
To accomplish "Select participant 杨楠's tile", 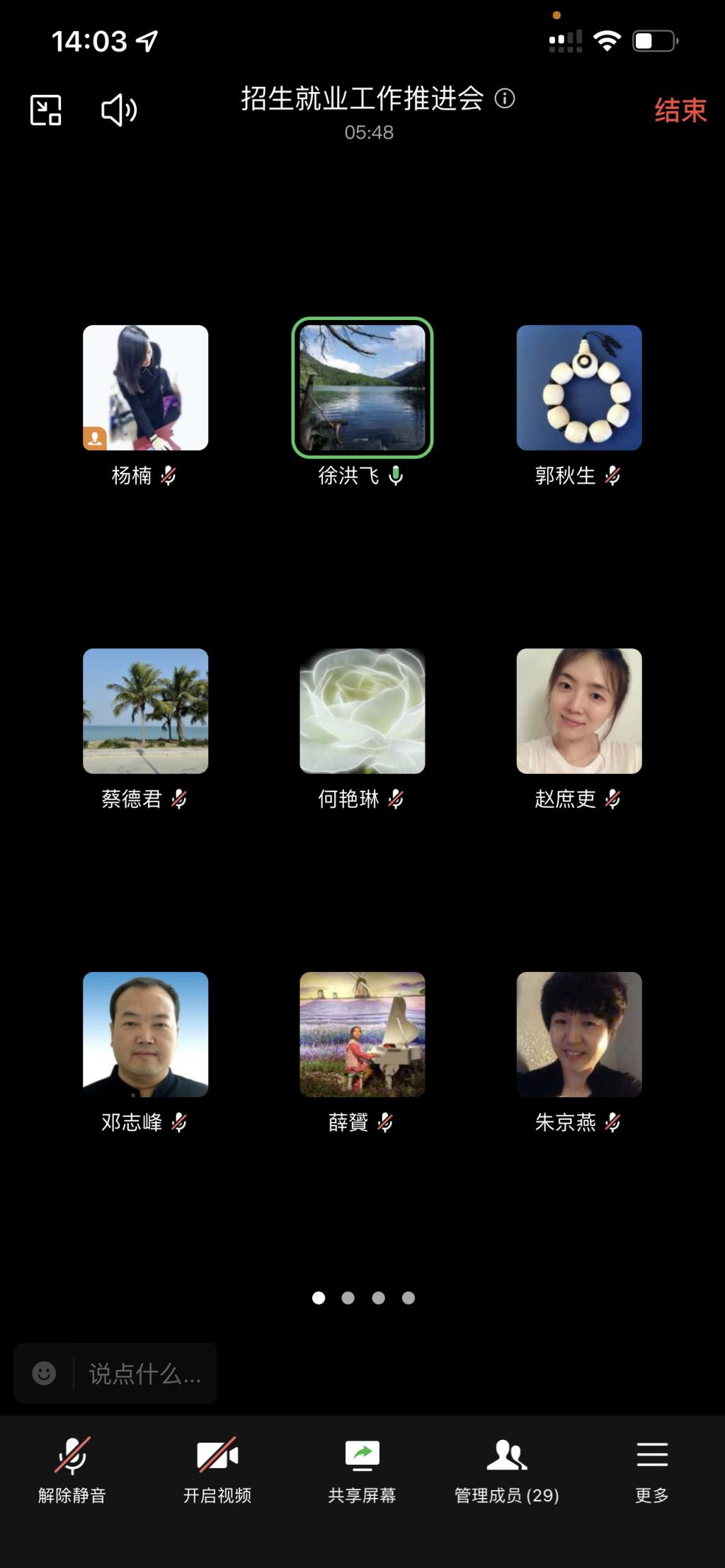I will point(145,388).
